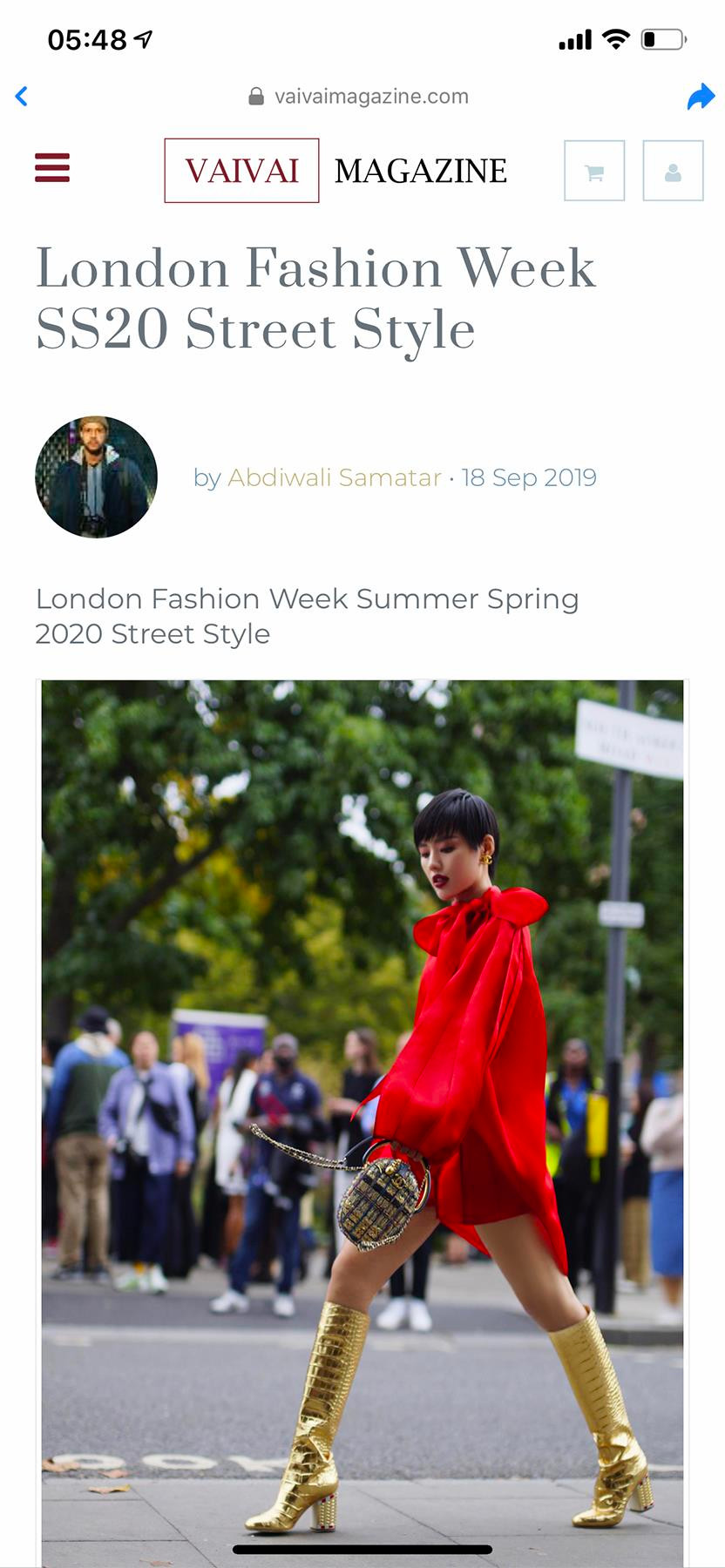The height and width of the screenshot is (1568, 725).
Task: Open the user account icon
Action: [x=673, y=171]
